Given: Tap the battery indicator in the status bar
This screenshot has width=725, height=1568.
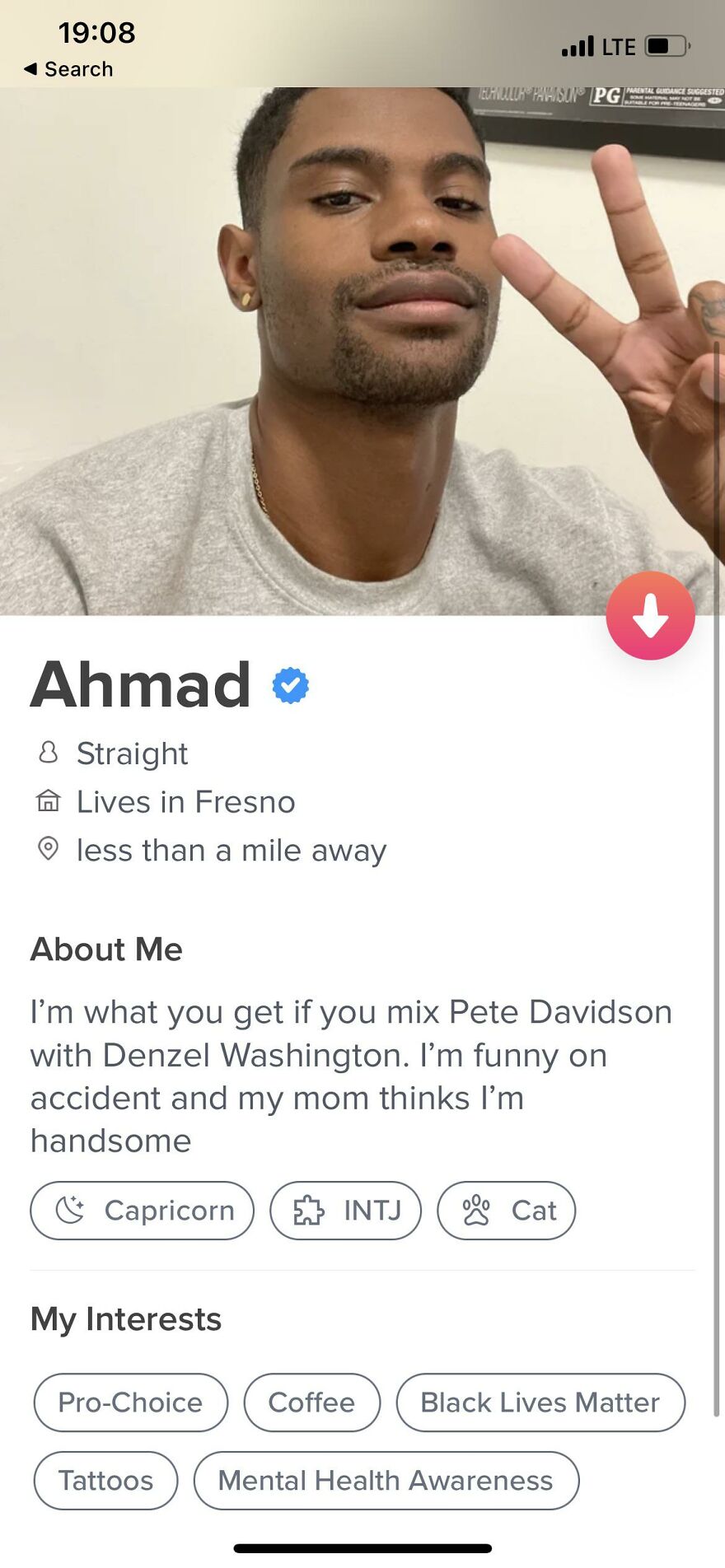Looking at the screenshot, I should (x=664, y=46).
